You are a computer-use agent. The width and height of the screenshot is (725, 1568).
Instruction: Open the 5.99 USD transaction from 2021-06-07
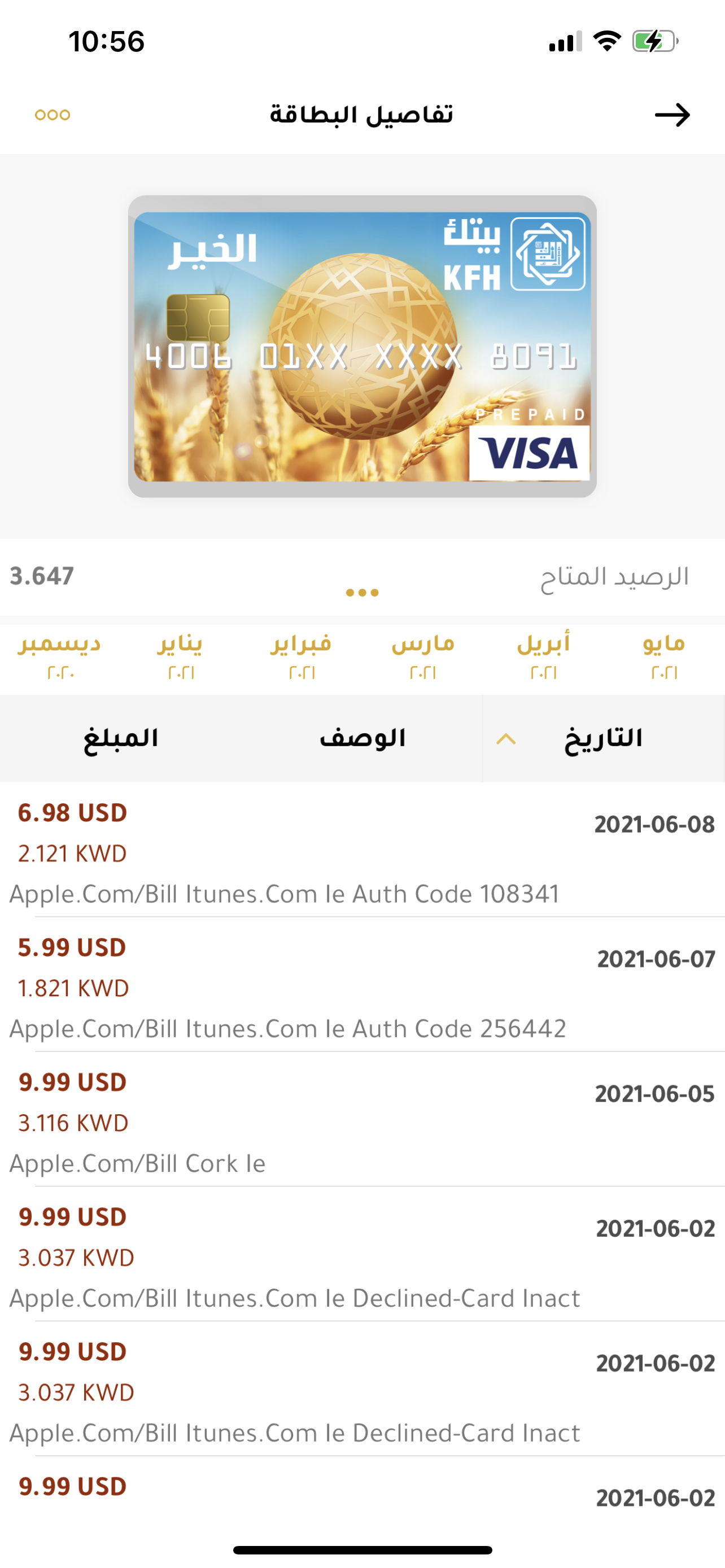pyautogui.click(x=362, y=987)
